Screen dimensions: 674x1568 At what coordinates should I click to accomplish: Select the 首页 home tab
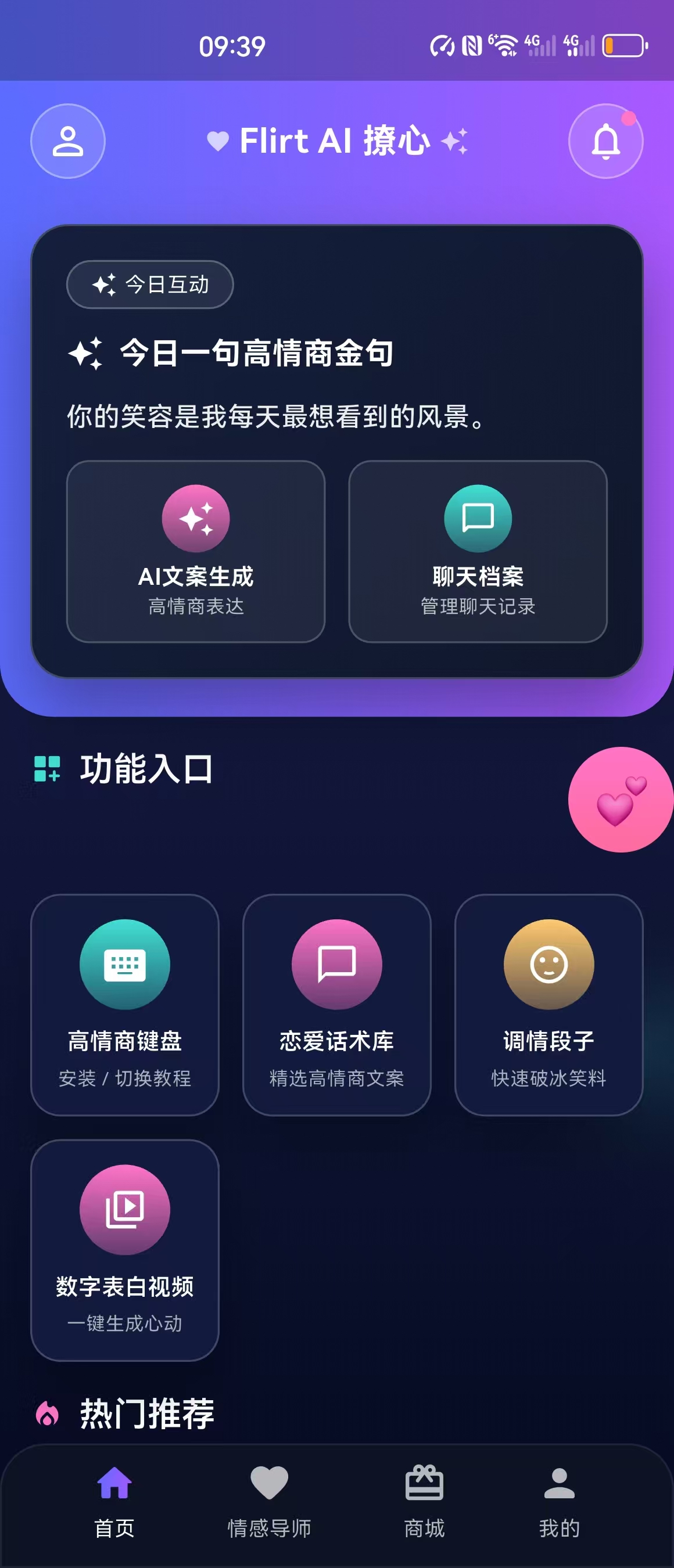(x=114, y=1504)
